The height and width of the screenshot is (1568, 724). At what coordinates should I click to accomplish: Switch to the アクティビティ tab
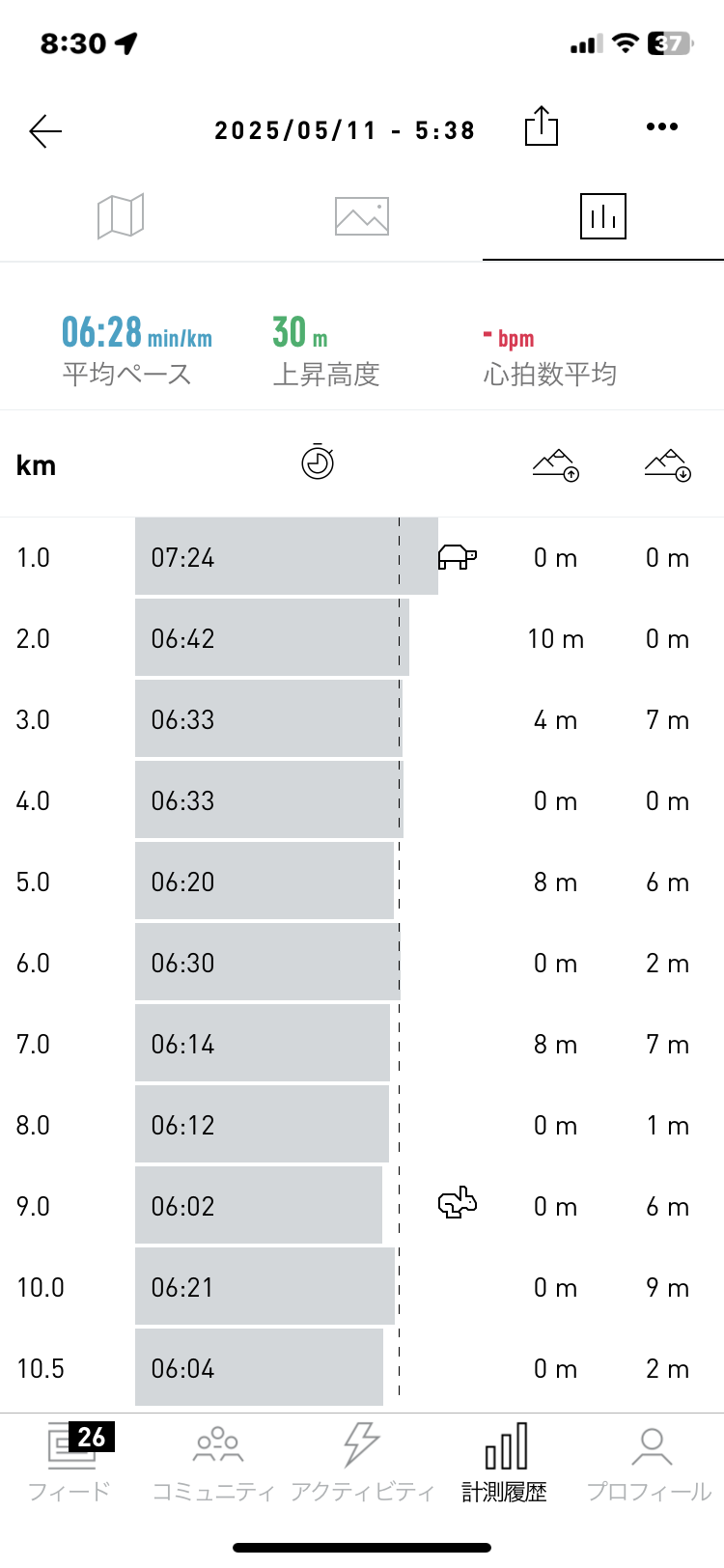[362, 1461]
